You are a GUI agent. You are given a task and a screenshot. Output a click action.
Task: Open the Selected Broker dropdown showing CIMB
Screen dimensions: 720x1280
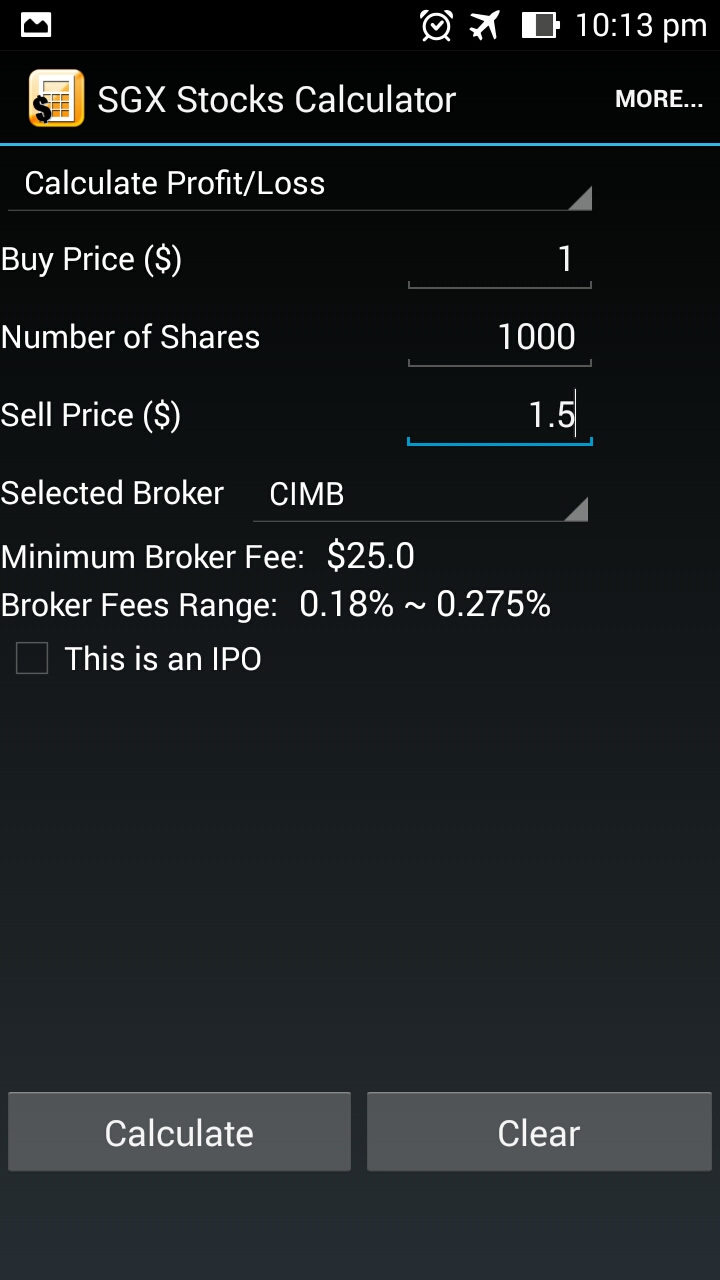click(x=420, y=493)
